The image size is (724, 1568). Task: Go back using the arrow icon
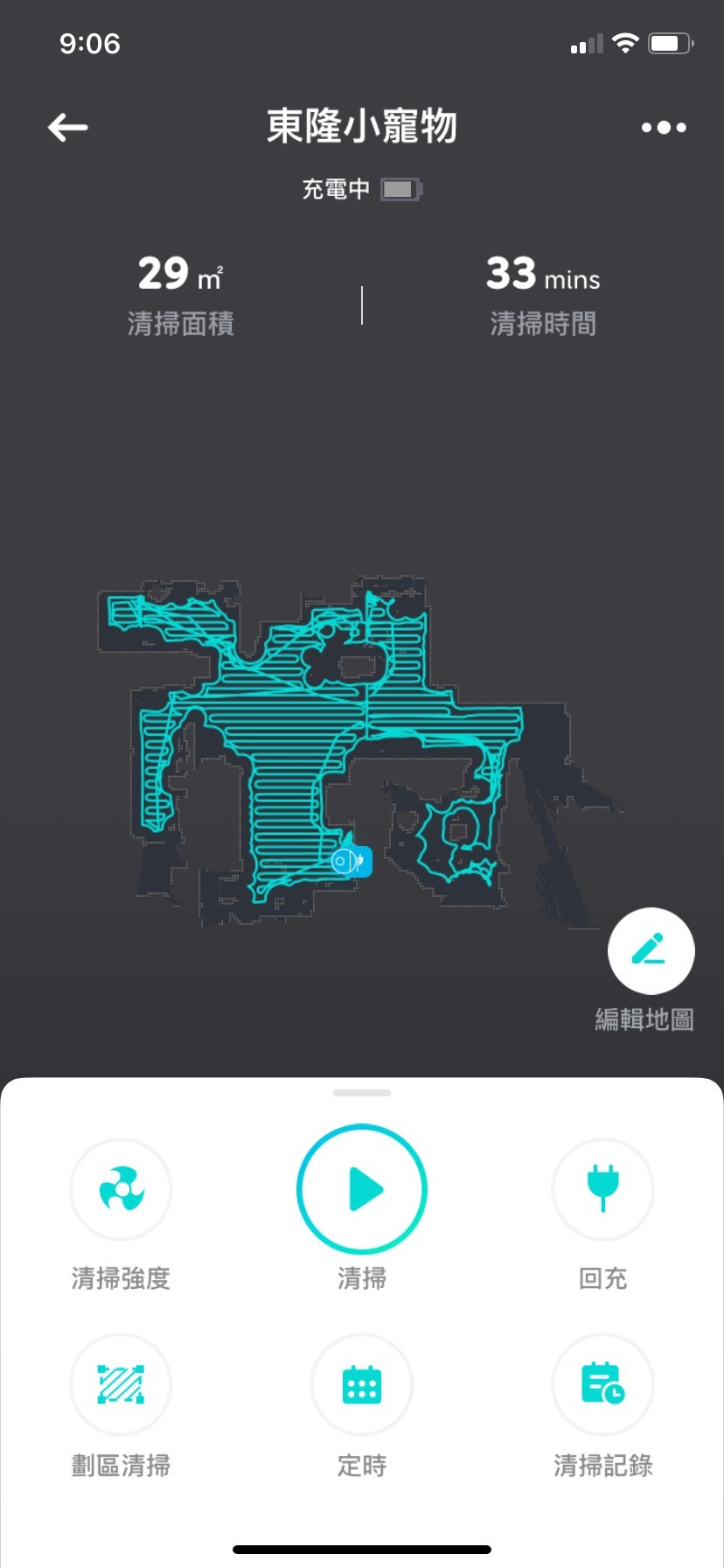pos(67,128)
